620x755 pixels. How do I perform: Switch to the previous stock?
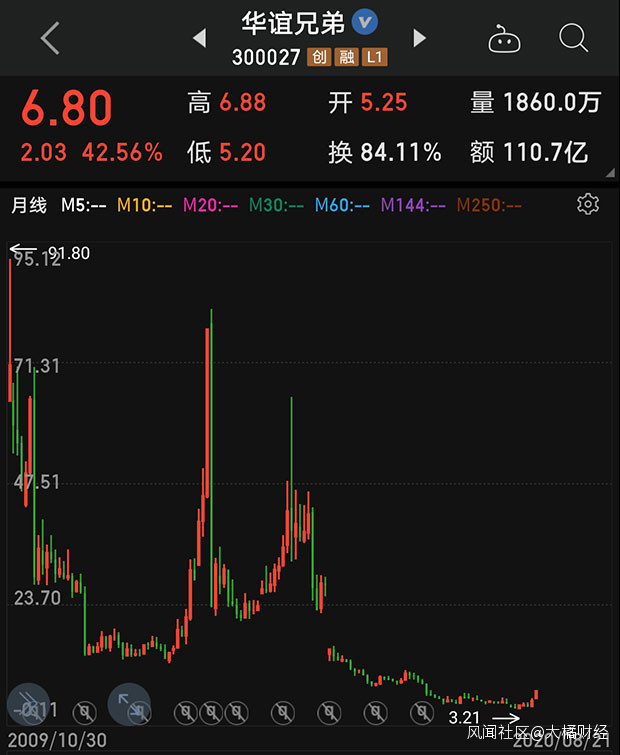click(199, 38)
